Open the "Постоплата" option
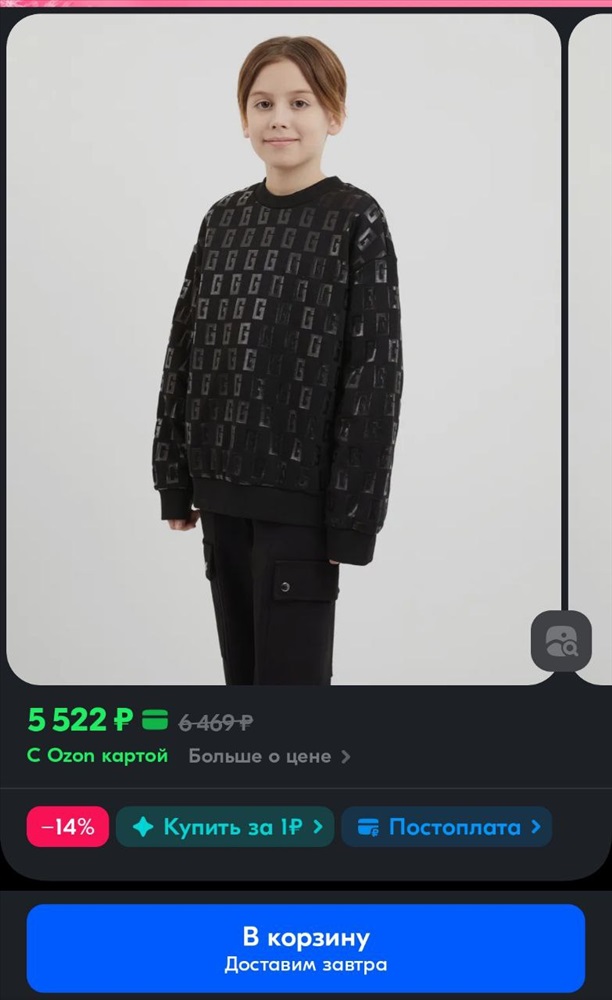Image resolution: width=612 pixels, height=1000 pixels. (446, 827)
